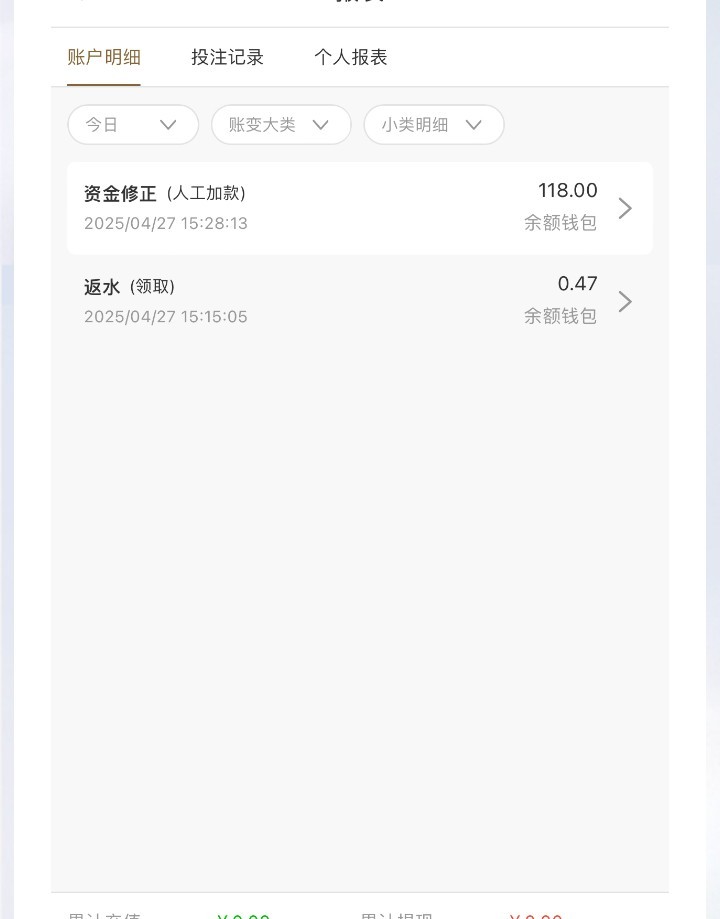Open the 资金修正 118.00 record

360,208
